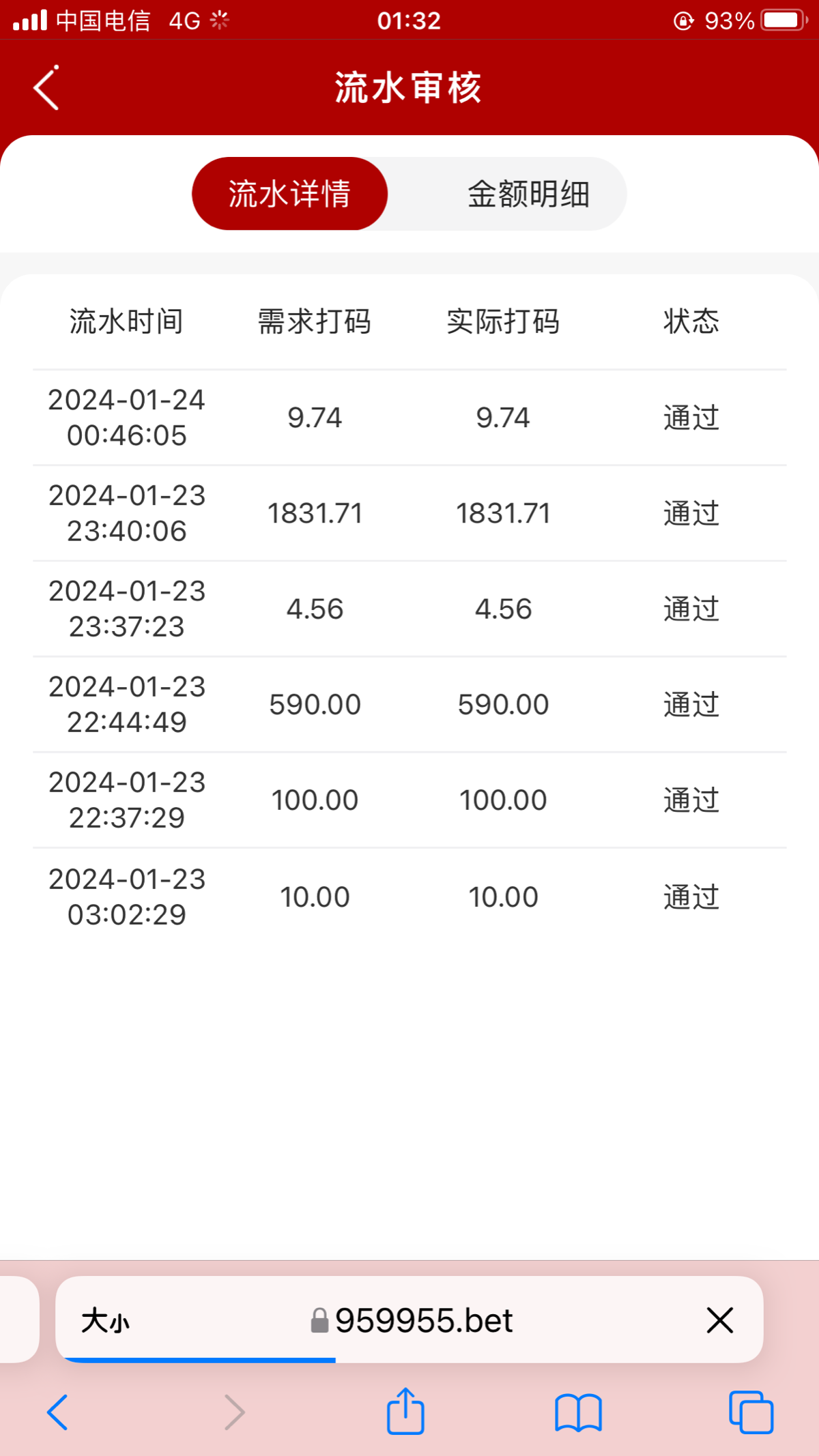Share this page from Safari toolbar

pos(406,1412)
